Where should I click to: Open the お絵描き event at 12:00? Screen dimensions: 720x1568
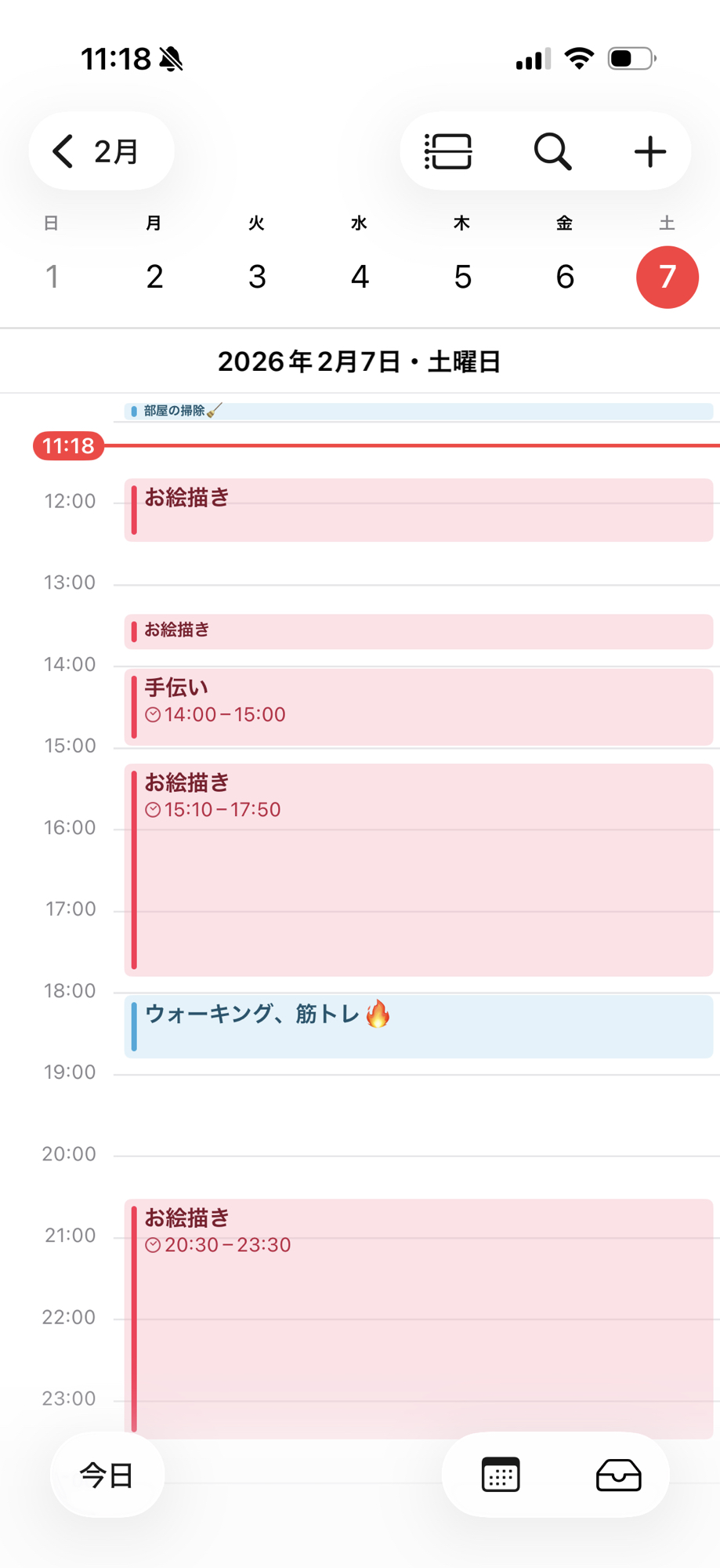418,510
